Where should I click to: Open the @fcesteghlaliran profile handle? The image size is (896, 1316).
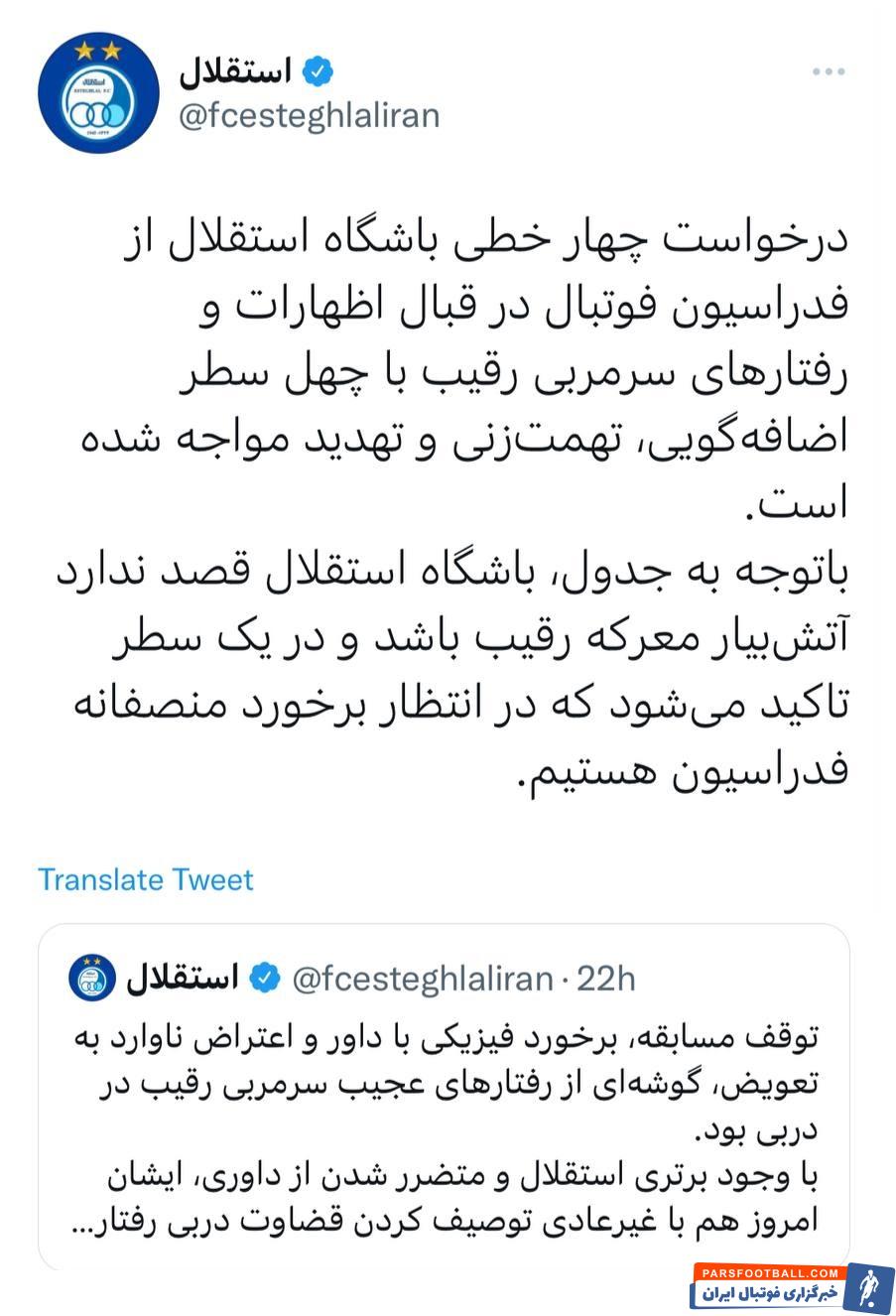click(308, 115)
